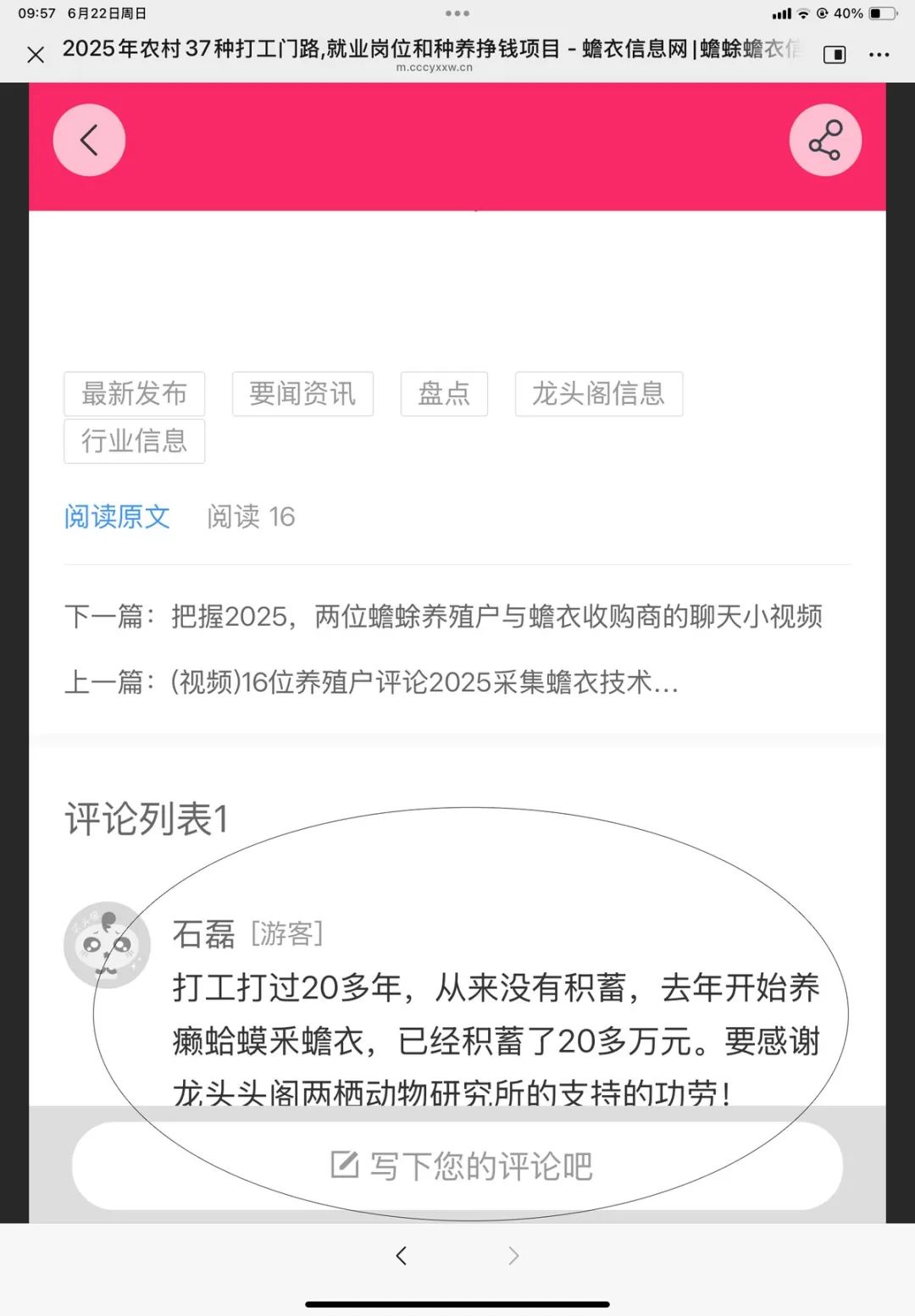Open next article 把握2025

point(496,617)
